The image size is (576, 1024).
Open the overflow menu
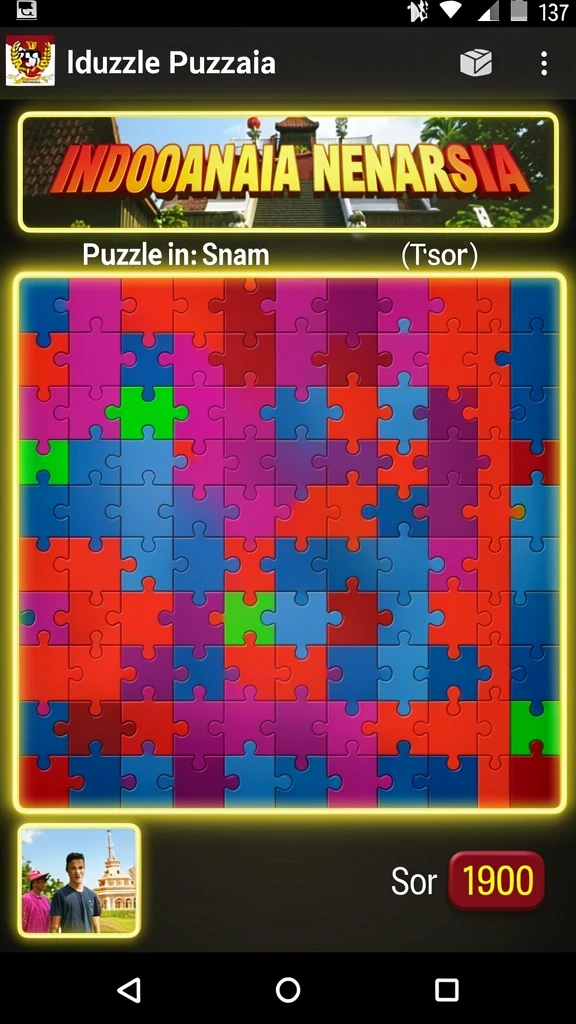543,63
